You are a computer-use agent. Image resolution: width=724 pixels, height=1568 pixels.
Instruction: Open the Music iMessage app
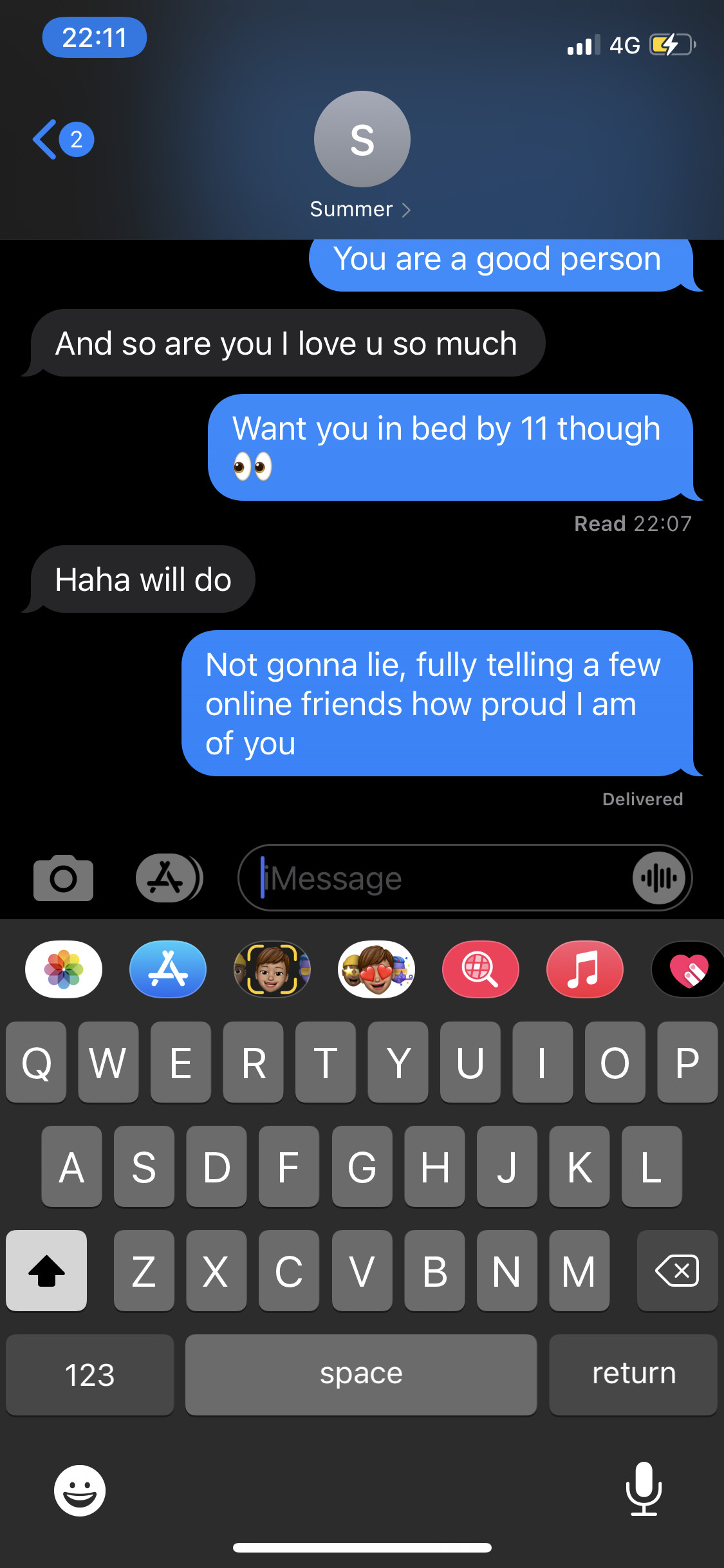584,969
